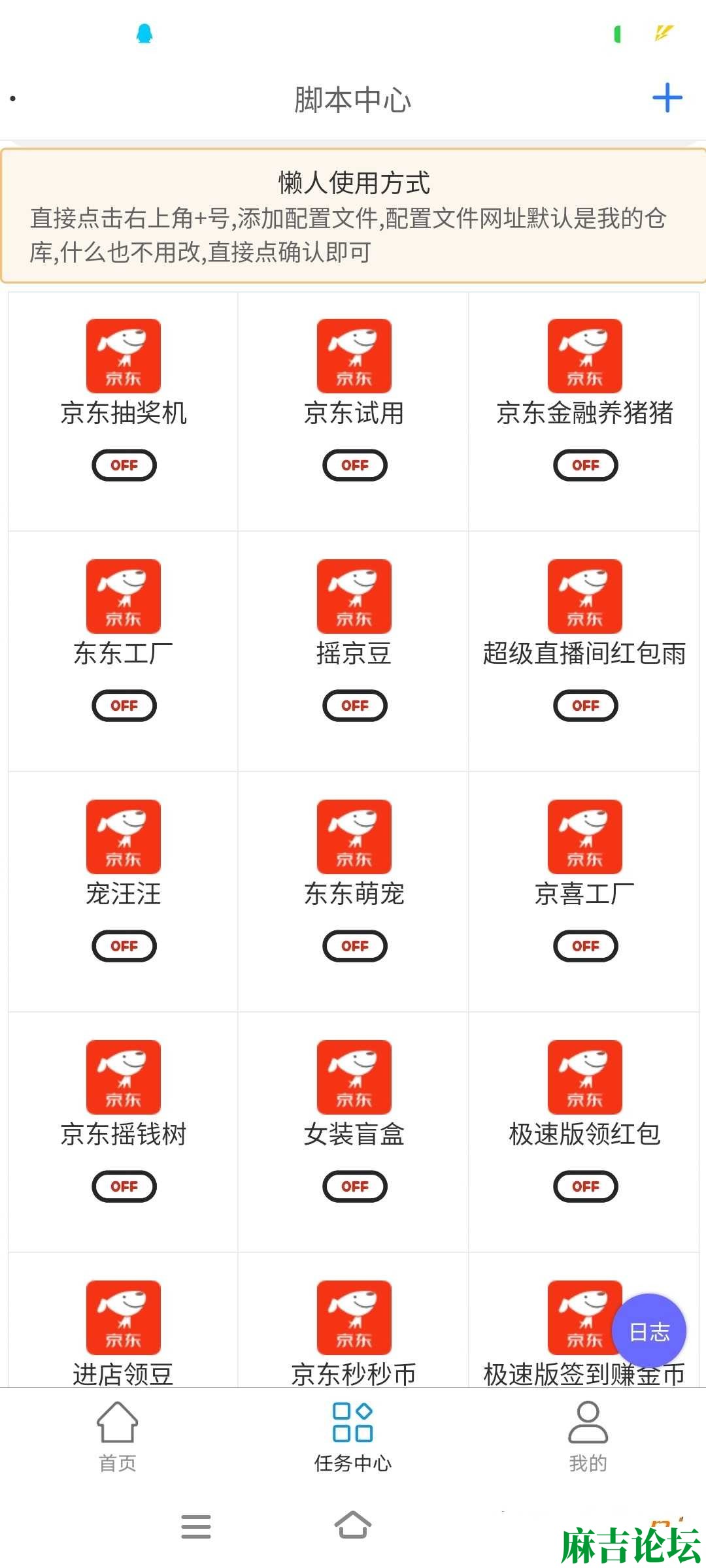The height and width of the screenshot is (1568, 706).
Task: Toggle the 京喜工厂 switch
Action: pos(586,946)
